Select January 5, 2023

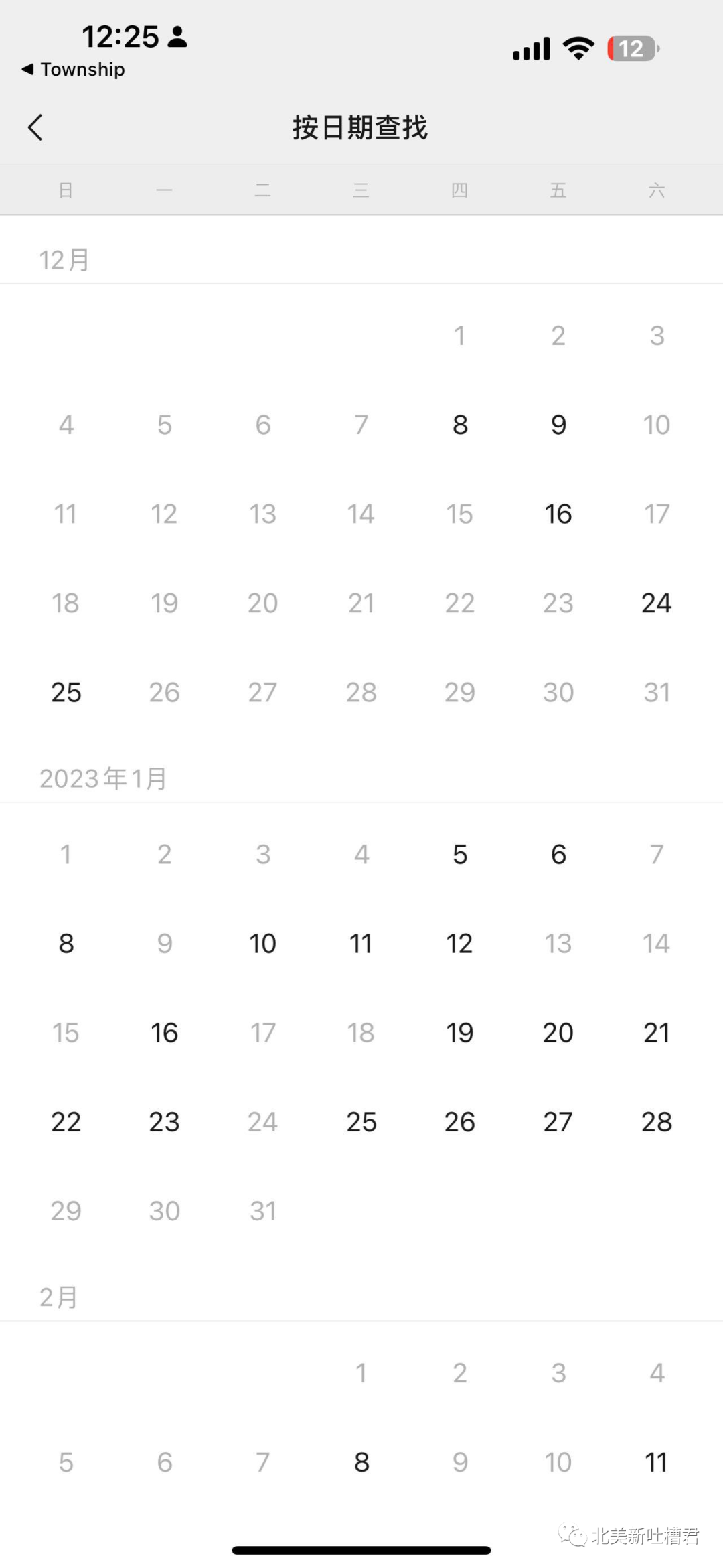point(460,854)
